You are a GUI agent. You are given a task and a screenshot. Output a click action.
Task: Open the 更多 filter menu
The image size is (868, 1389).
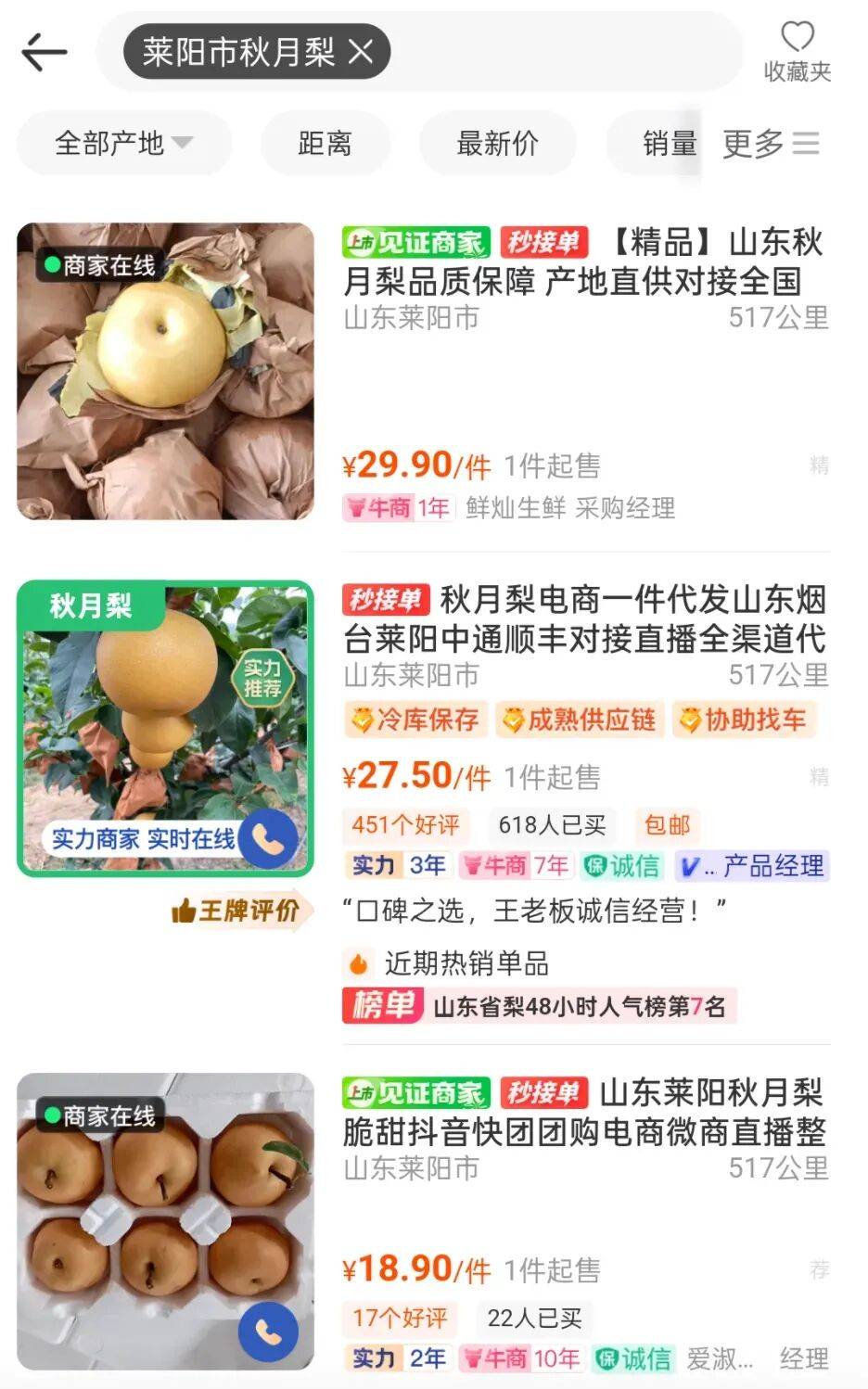[771, 143]
